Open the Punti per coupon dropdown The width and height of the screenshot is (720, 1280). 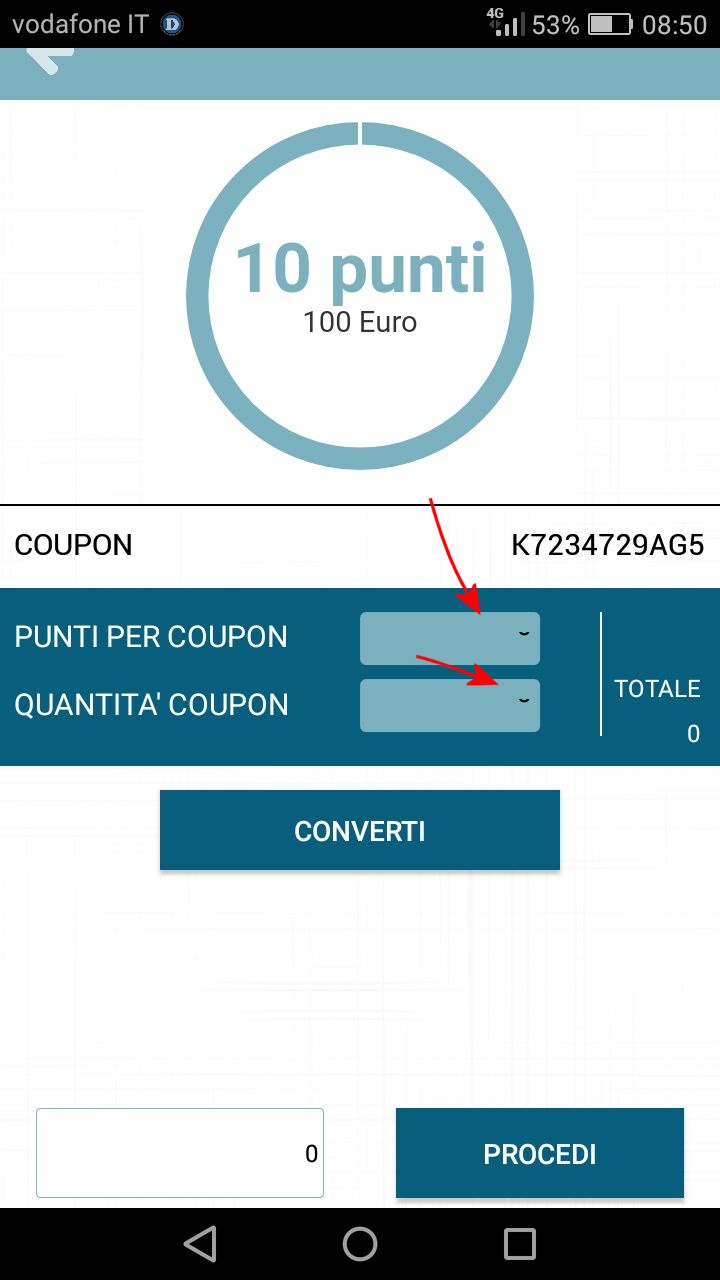coord(450,638)
